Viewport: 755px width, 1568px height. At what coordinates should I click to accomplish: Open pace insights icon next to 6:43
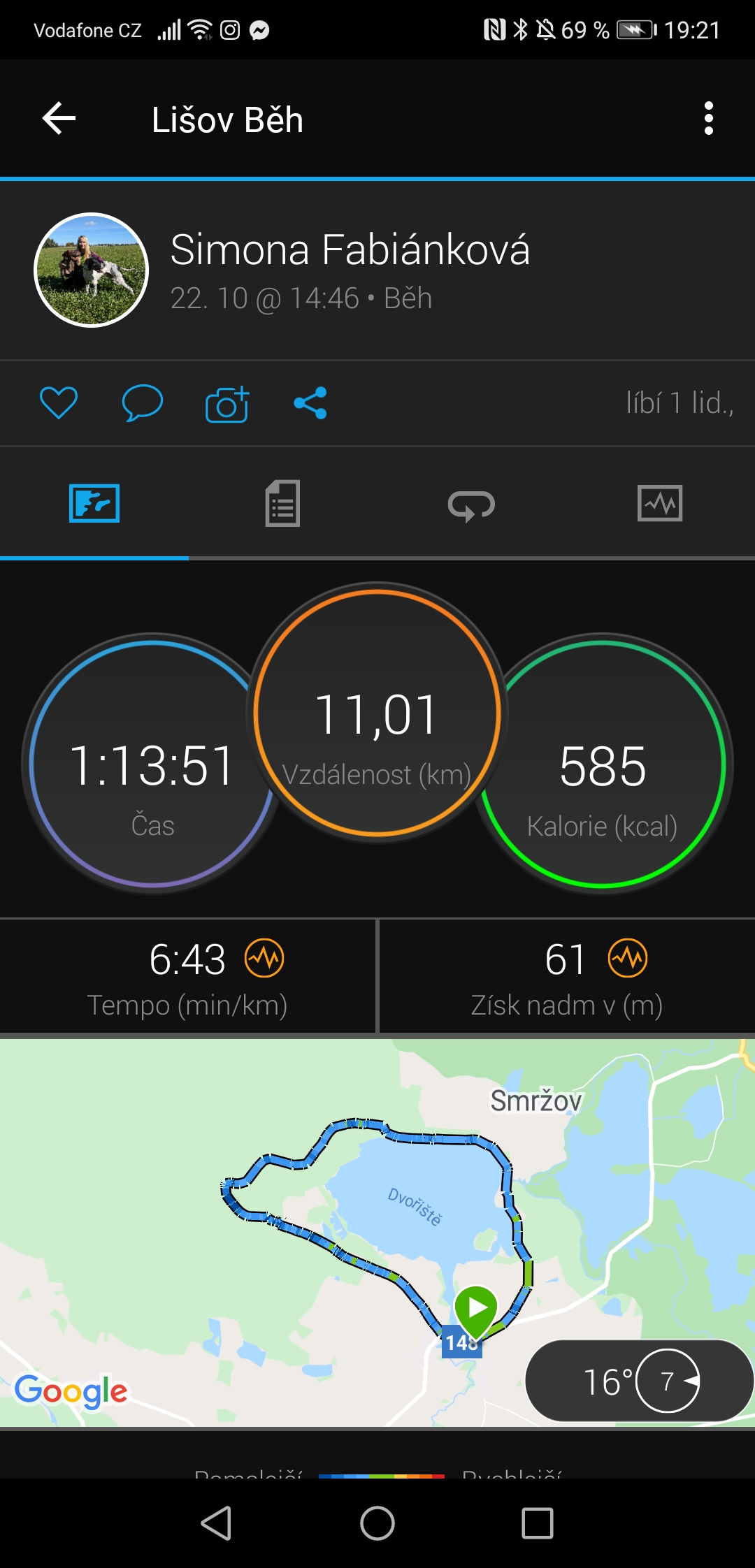(x=264, y=958)
